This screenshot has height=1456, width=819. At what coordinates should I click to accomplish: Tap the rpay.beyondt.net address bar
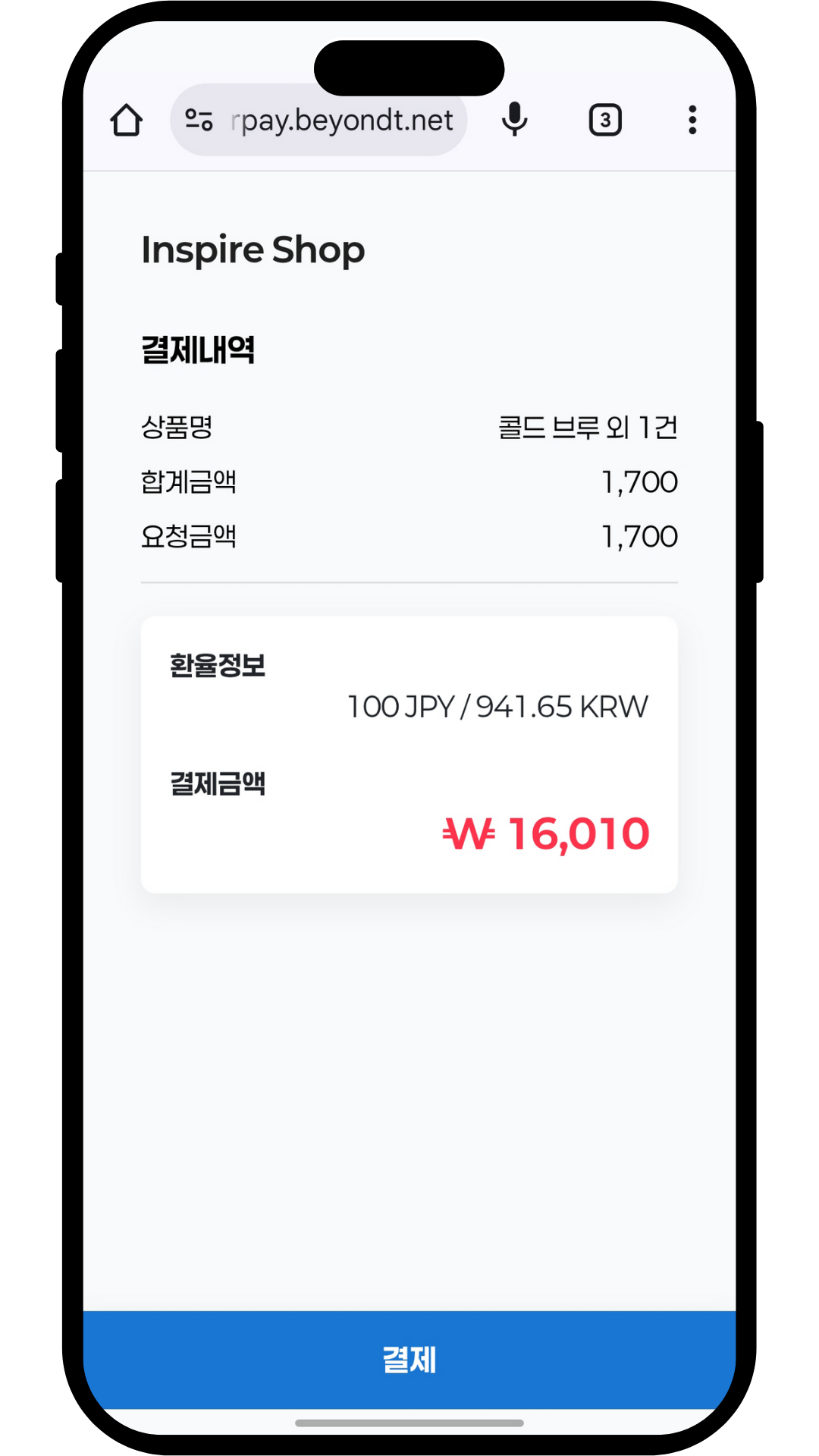[x=341, y=120]
